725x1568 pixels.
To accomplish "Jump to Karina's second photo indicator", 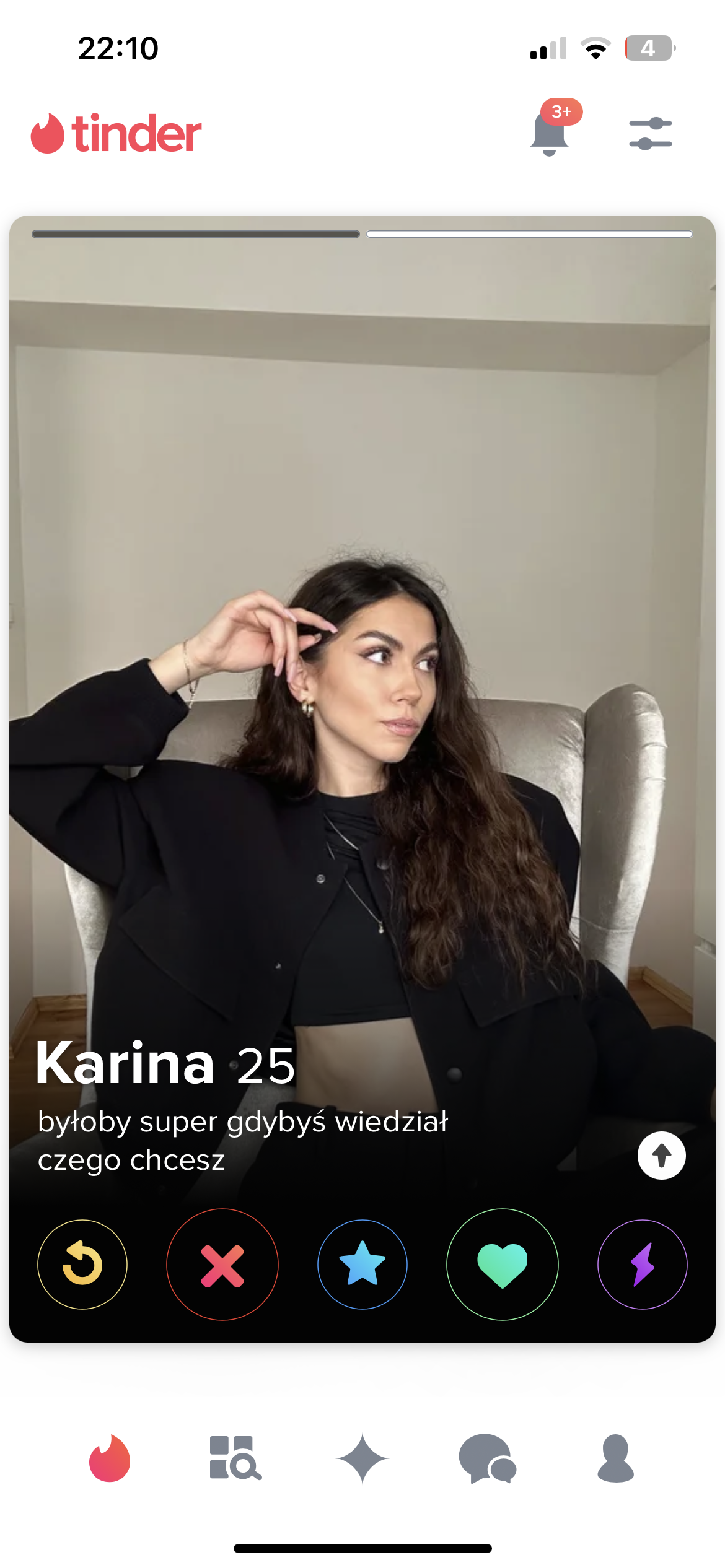I will 529,234.
